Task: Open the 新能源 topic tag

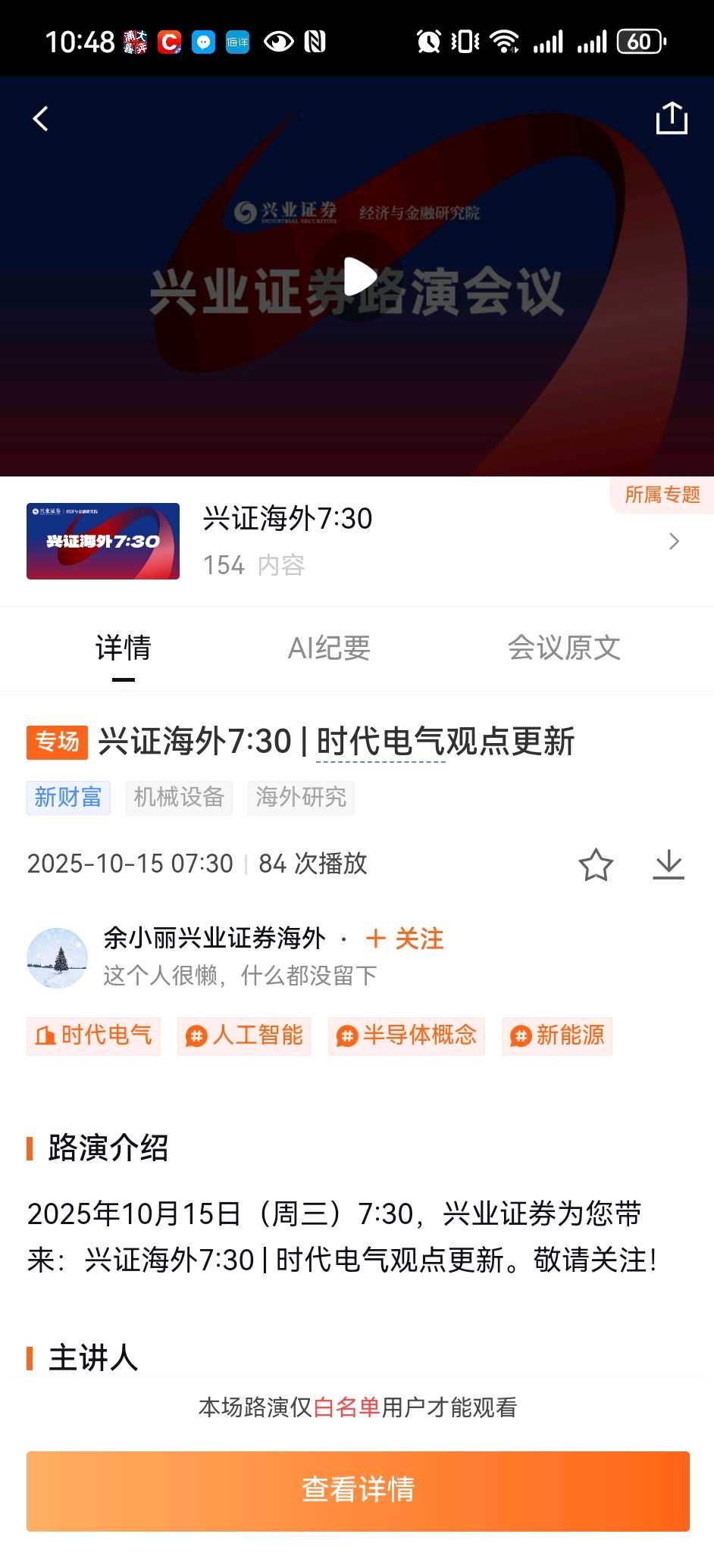Action: click(557, 1035)
